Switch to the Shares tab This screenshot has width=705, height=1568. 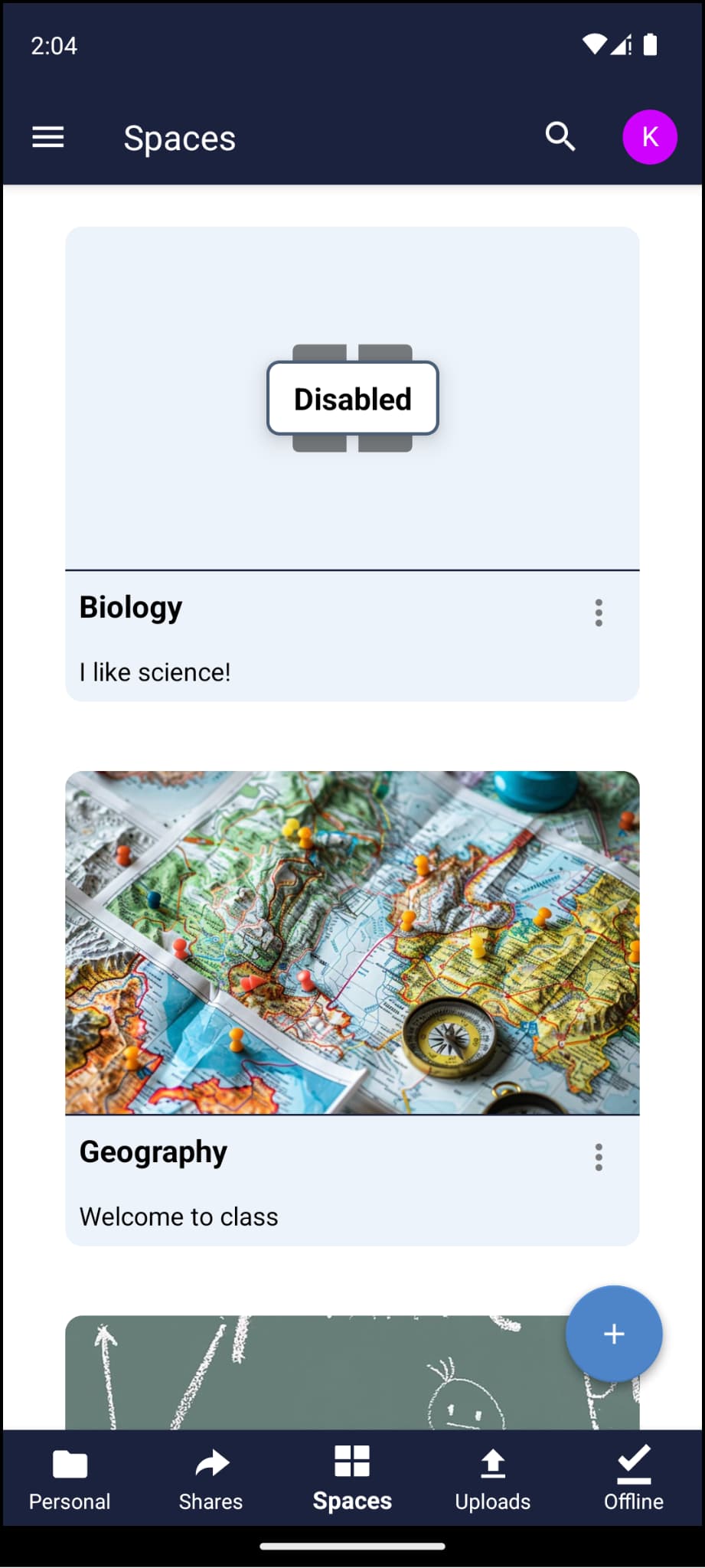(211, 1479)
